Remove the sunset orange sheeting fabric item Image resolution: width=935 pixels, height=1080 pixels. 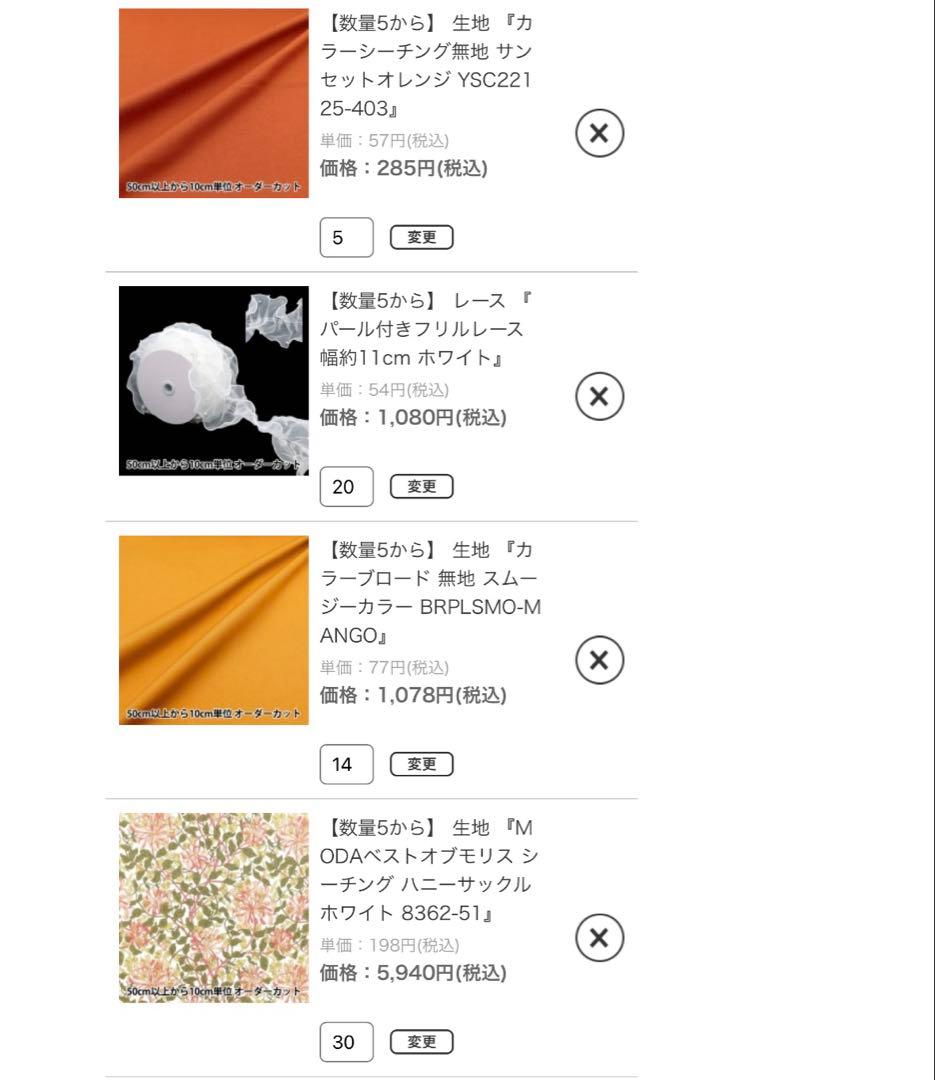599,134
